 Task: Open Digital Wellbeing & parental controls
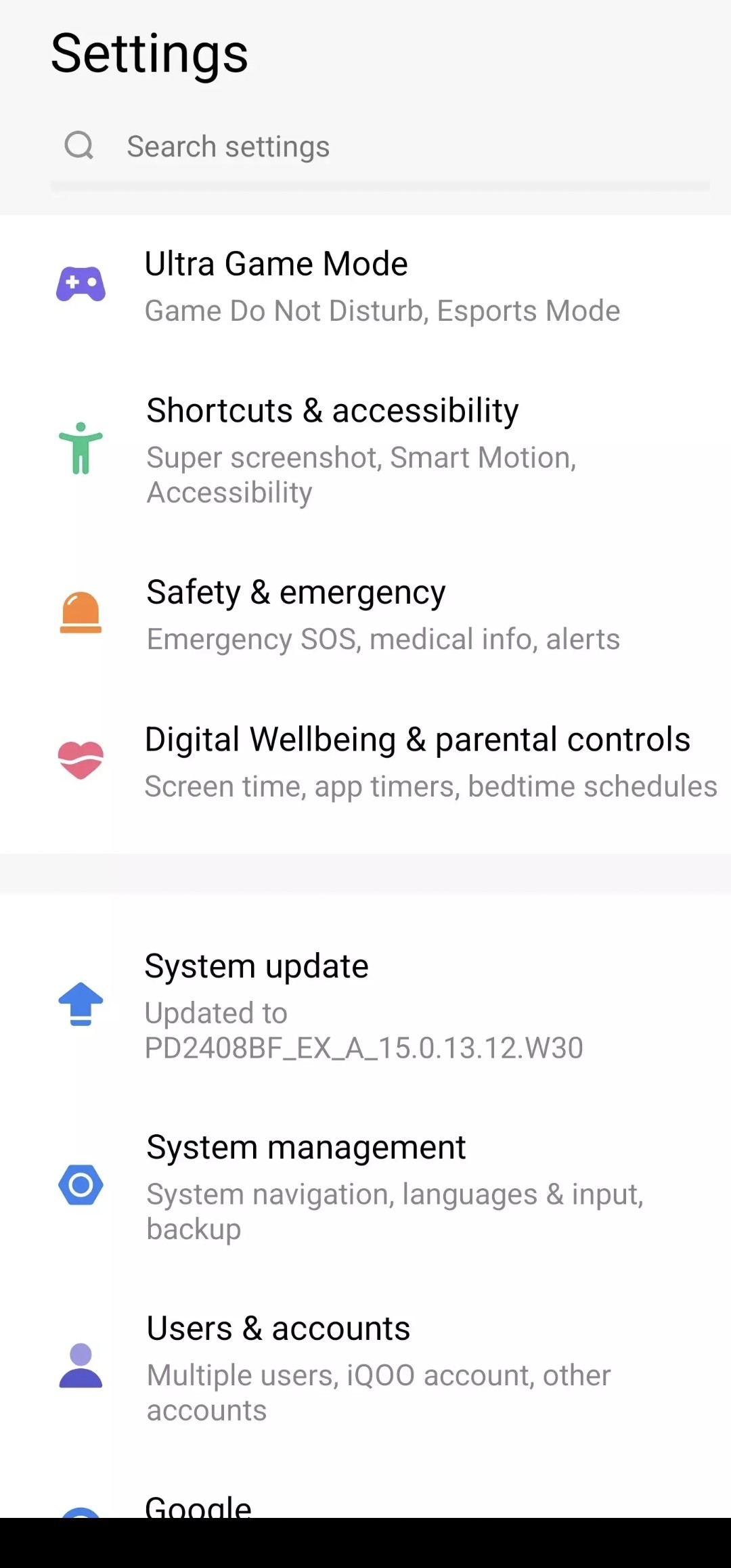click(365, 761)
